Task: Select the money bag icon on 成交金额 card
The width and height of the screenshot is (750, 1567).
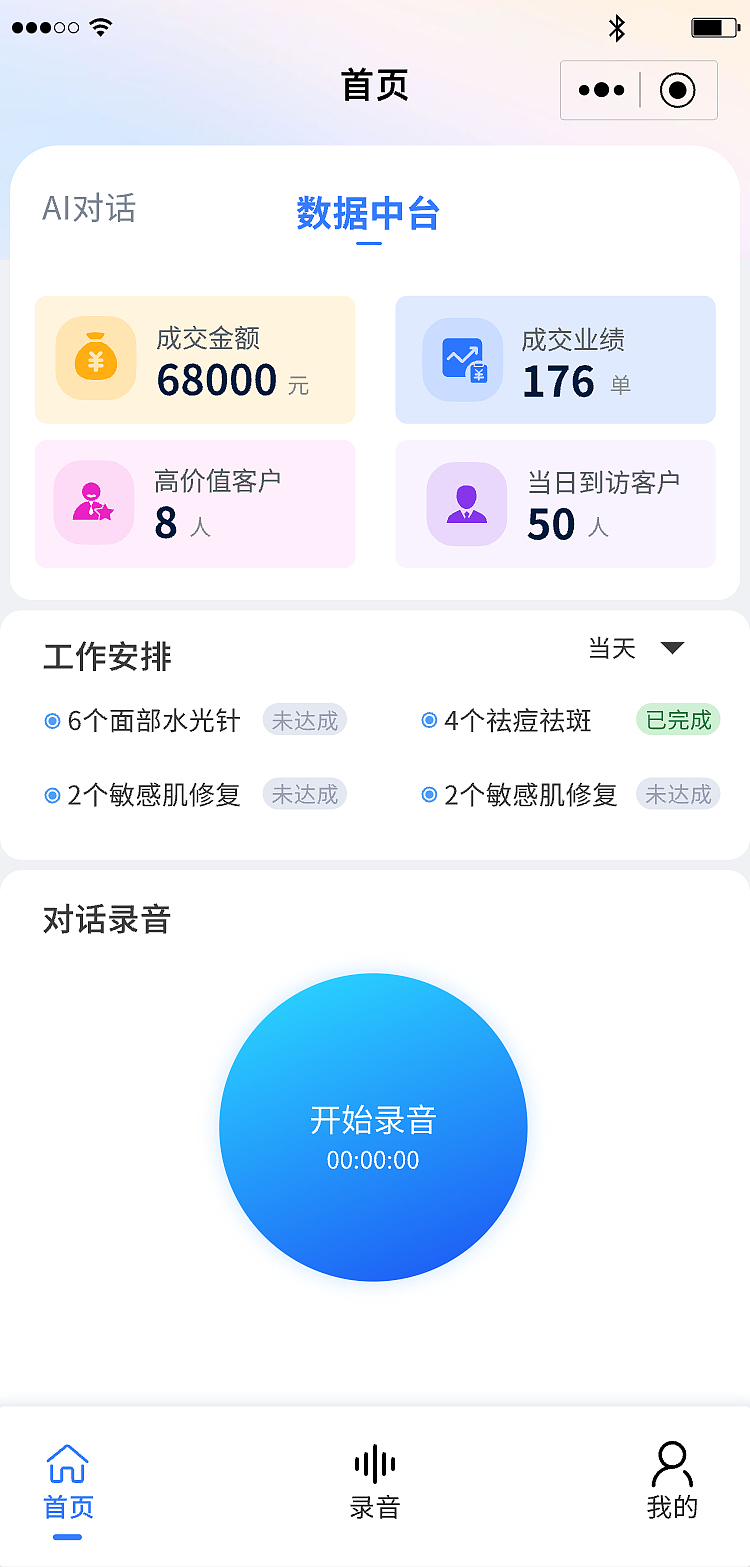Action: coord(94,356)
